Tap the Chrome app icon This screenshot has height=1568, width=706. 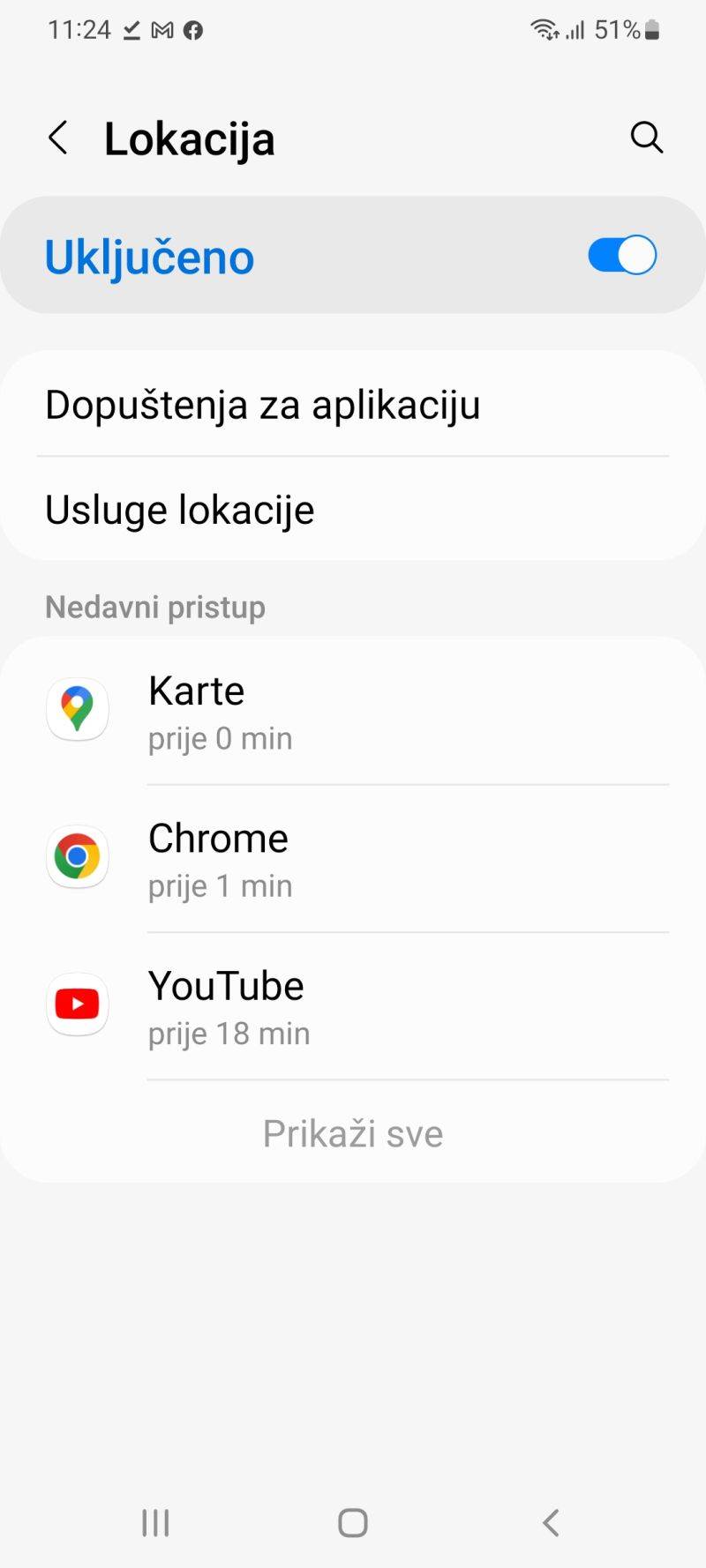77,856
